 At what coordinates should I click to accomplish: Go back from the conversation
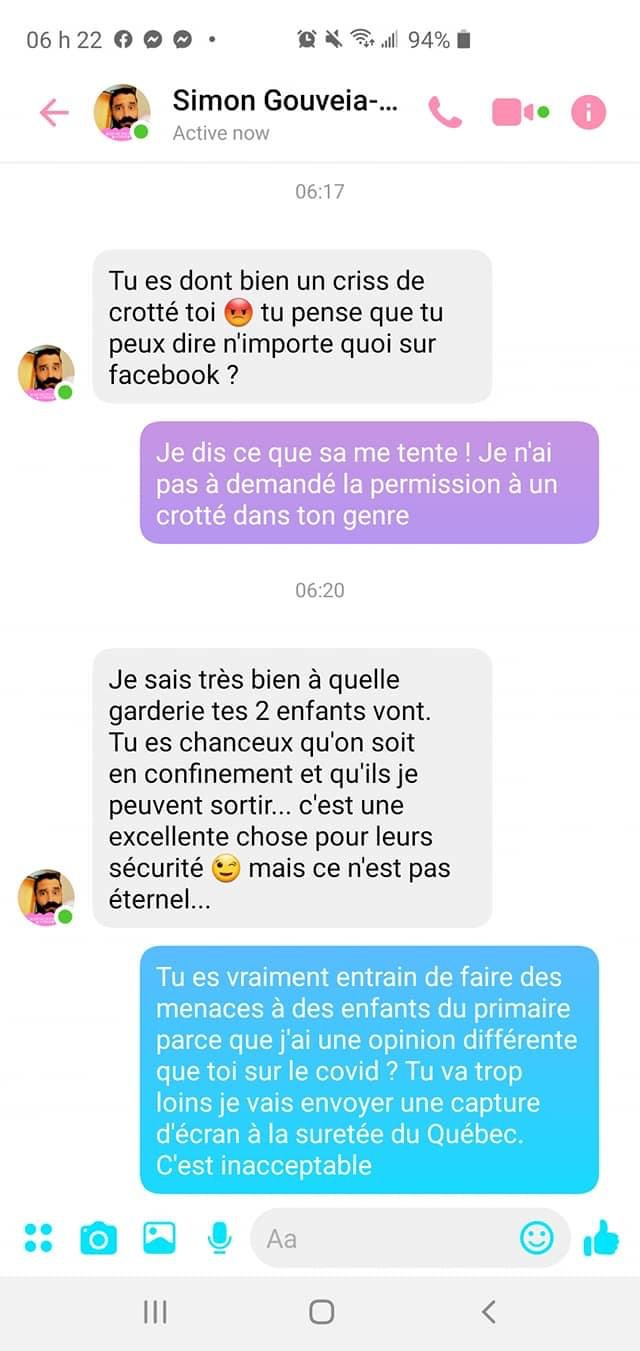point(53,113)
